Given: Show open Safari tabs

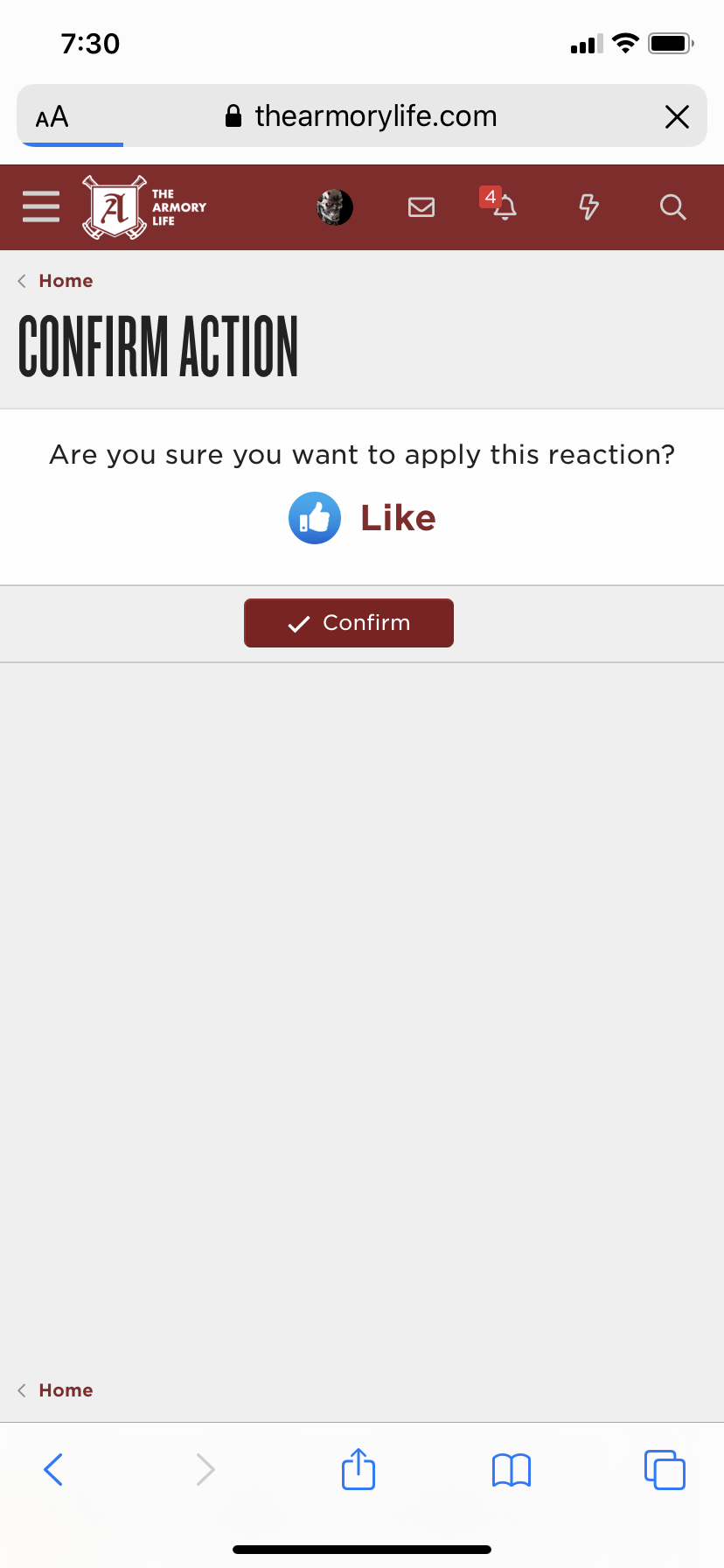Looking at the screenshot, I should [x=665, y=1470].
